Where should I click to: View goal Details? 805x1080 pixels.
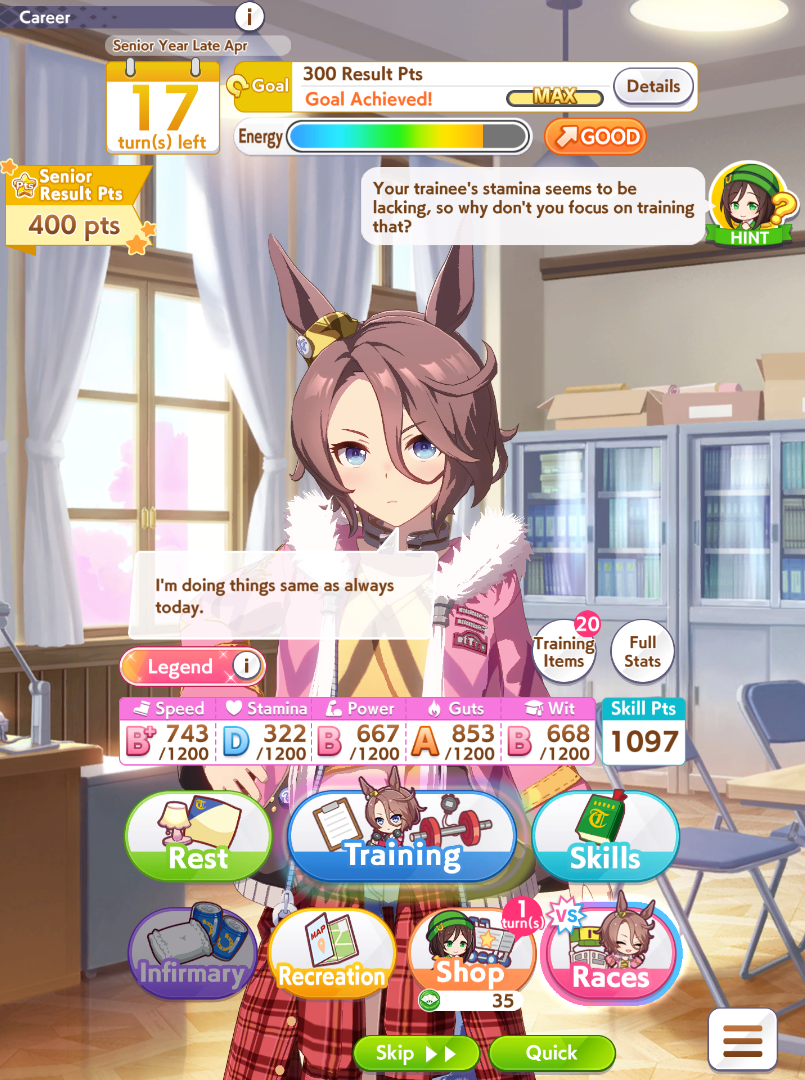pyautogui.click(x=653, y=86)
